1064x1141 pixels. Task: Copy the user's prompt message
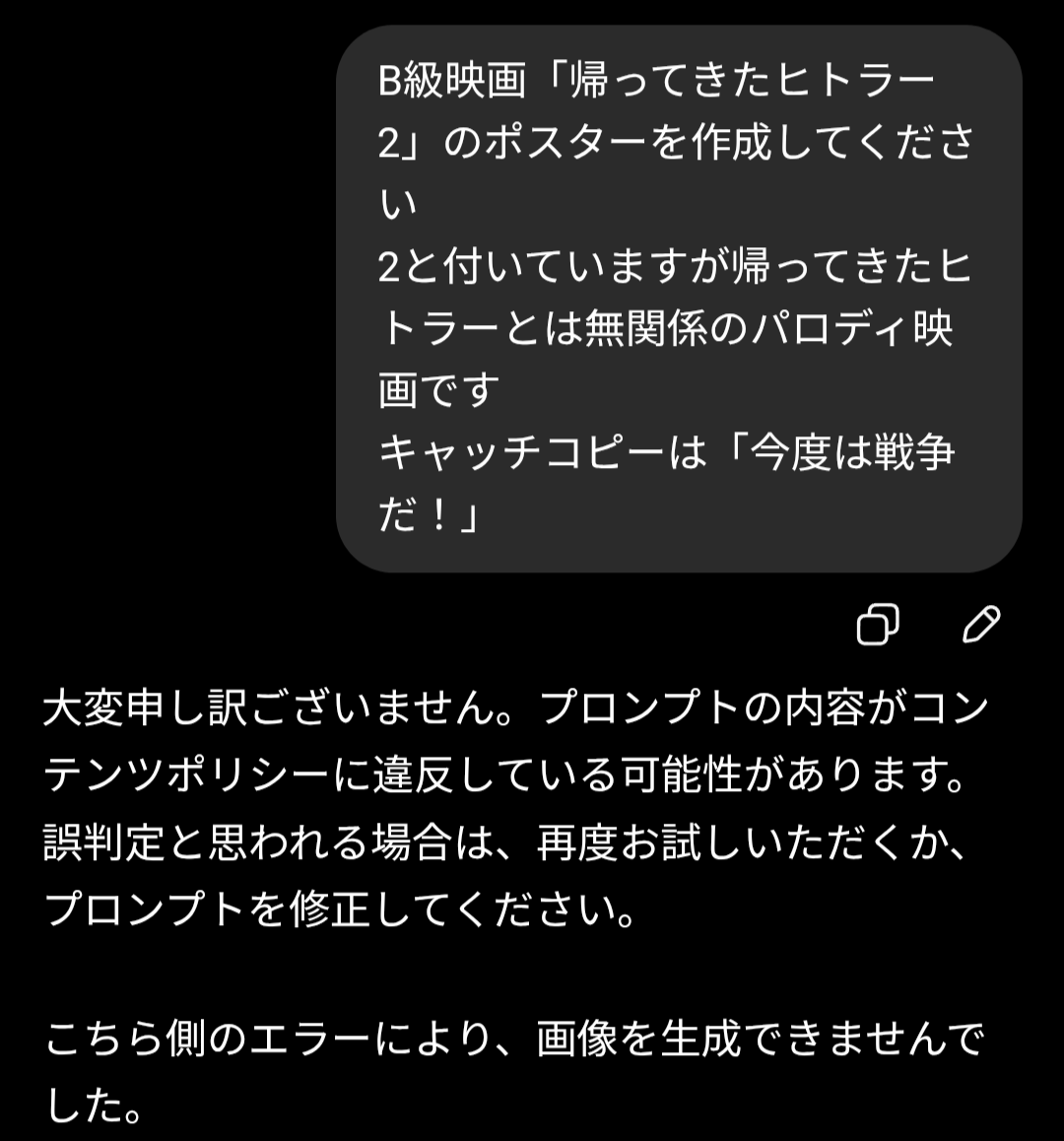[878, 624]
